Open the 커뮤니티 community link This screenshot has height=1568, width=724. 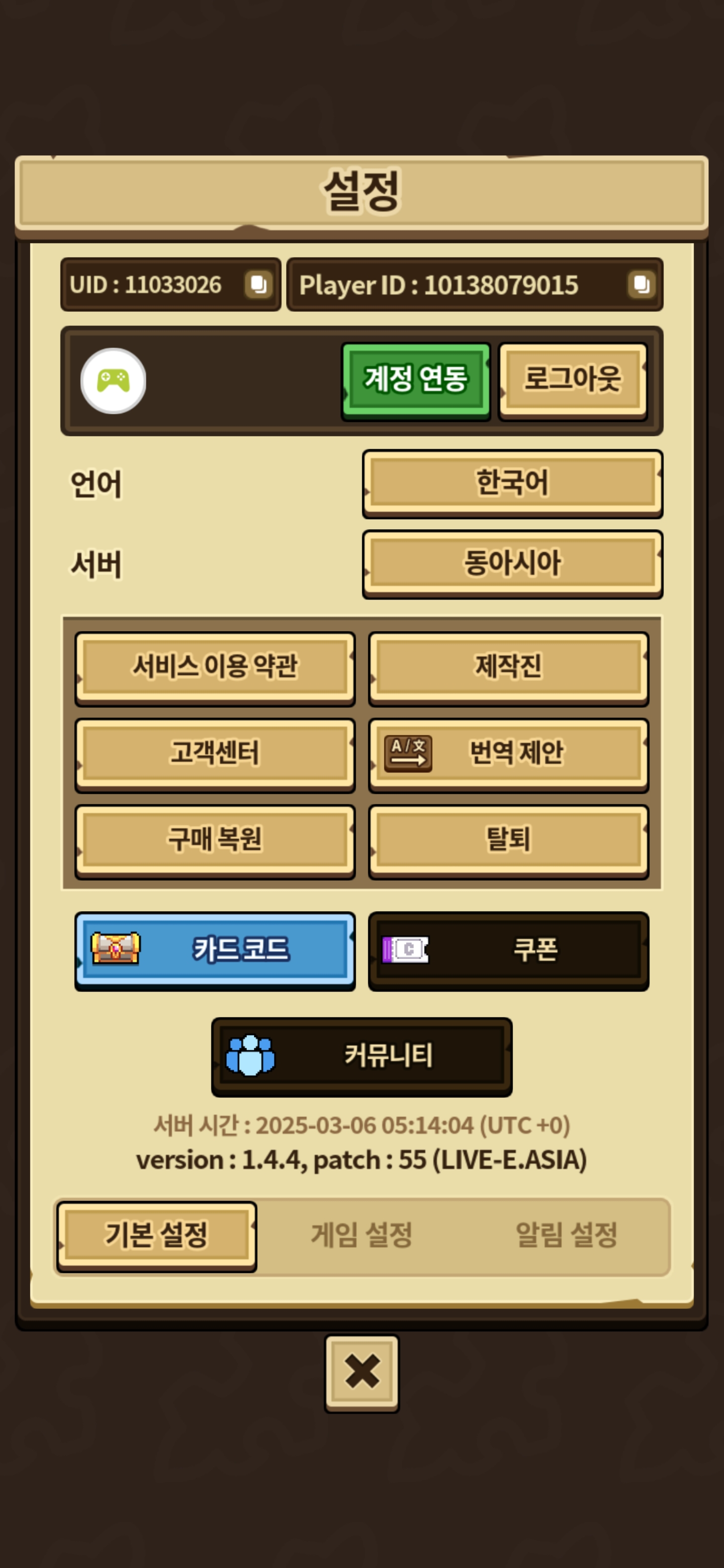point(361,1055)
